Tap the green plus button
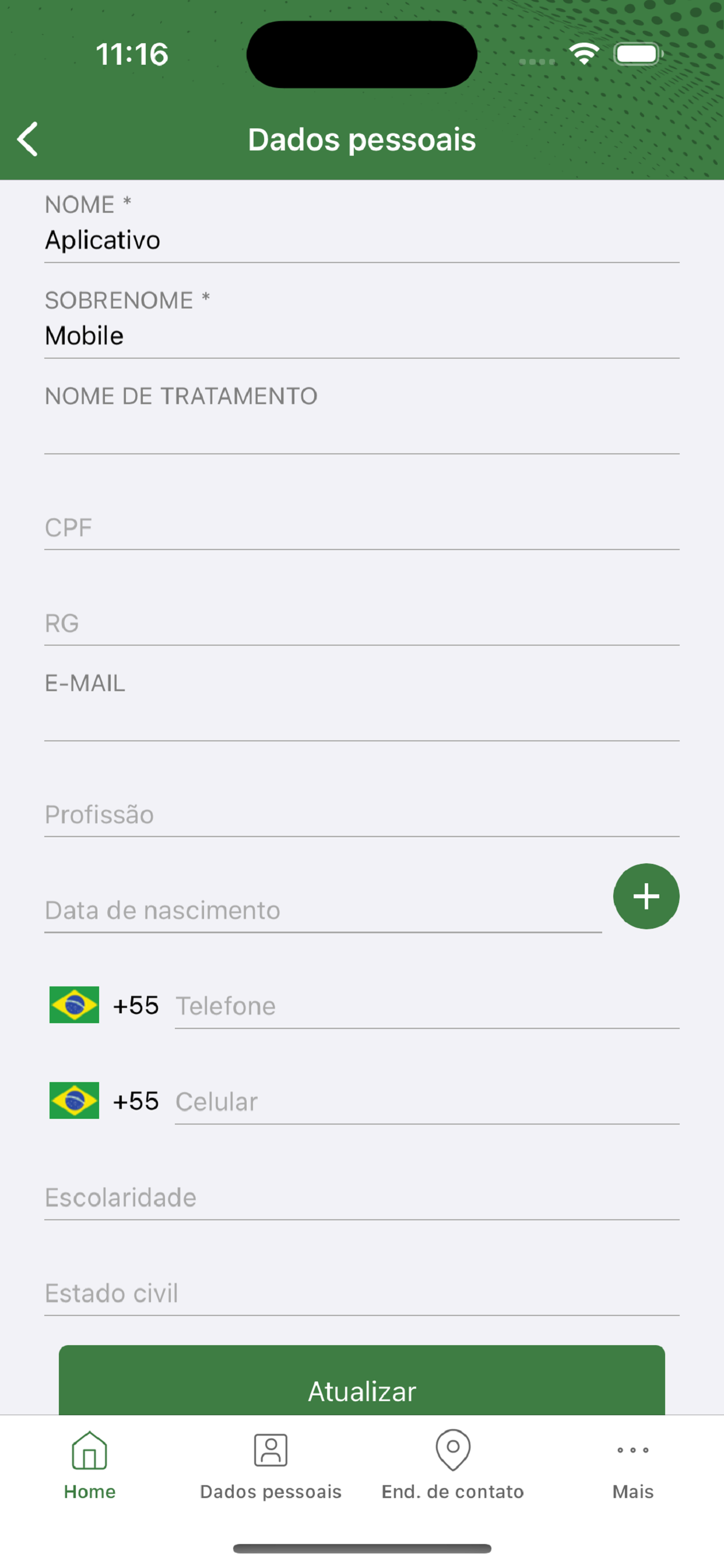The width and height of the screenshot is (724, 1568). [x=646, y=896]
